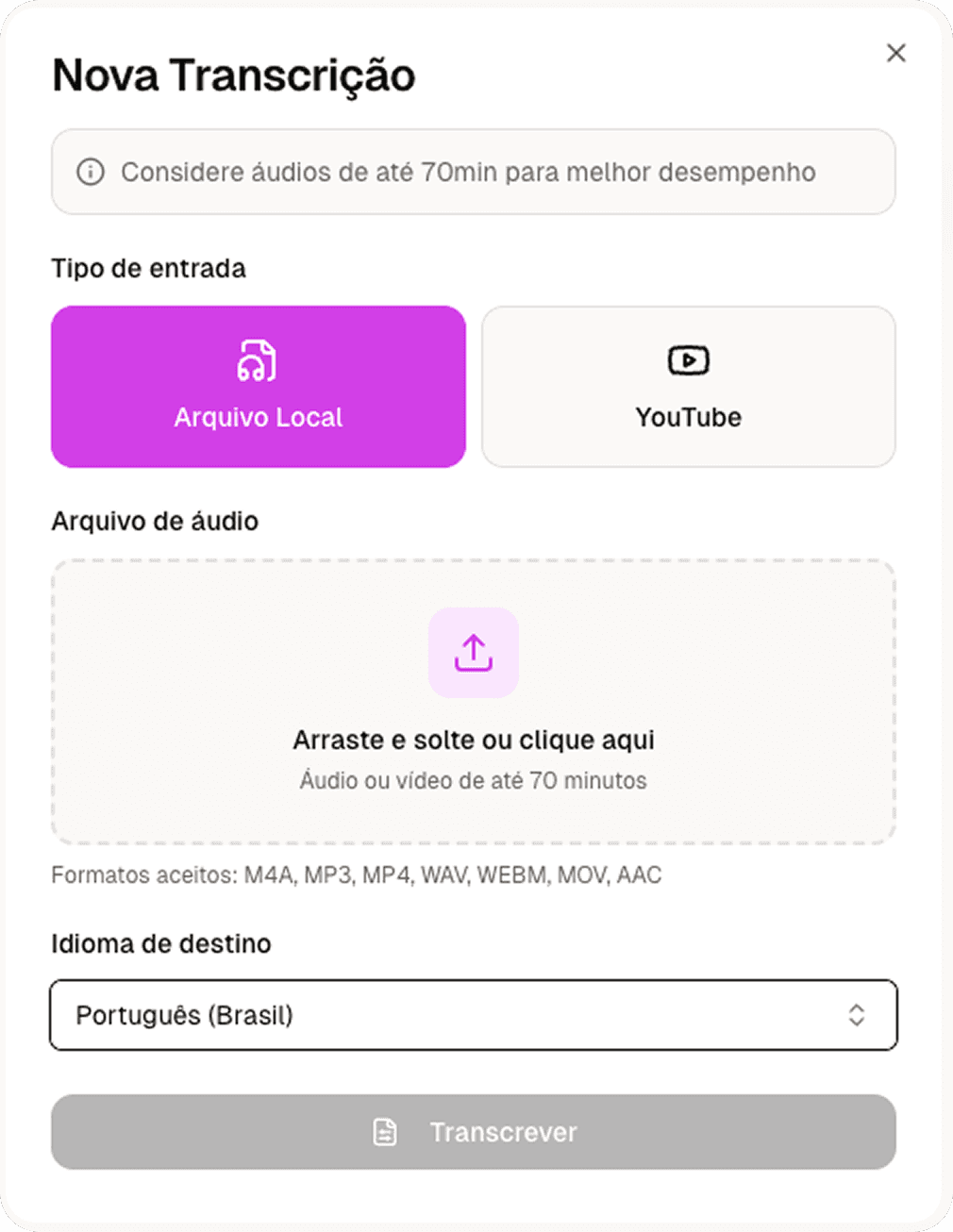Screen dimensions: 953x1232
Task: Tap the Transcrever button
Action: pos(473,1132)
